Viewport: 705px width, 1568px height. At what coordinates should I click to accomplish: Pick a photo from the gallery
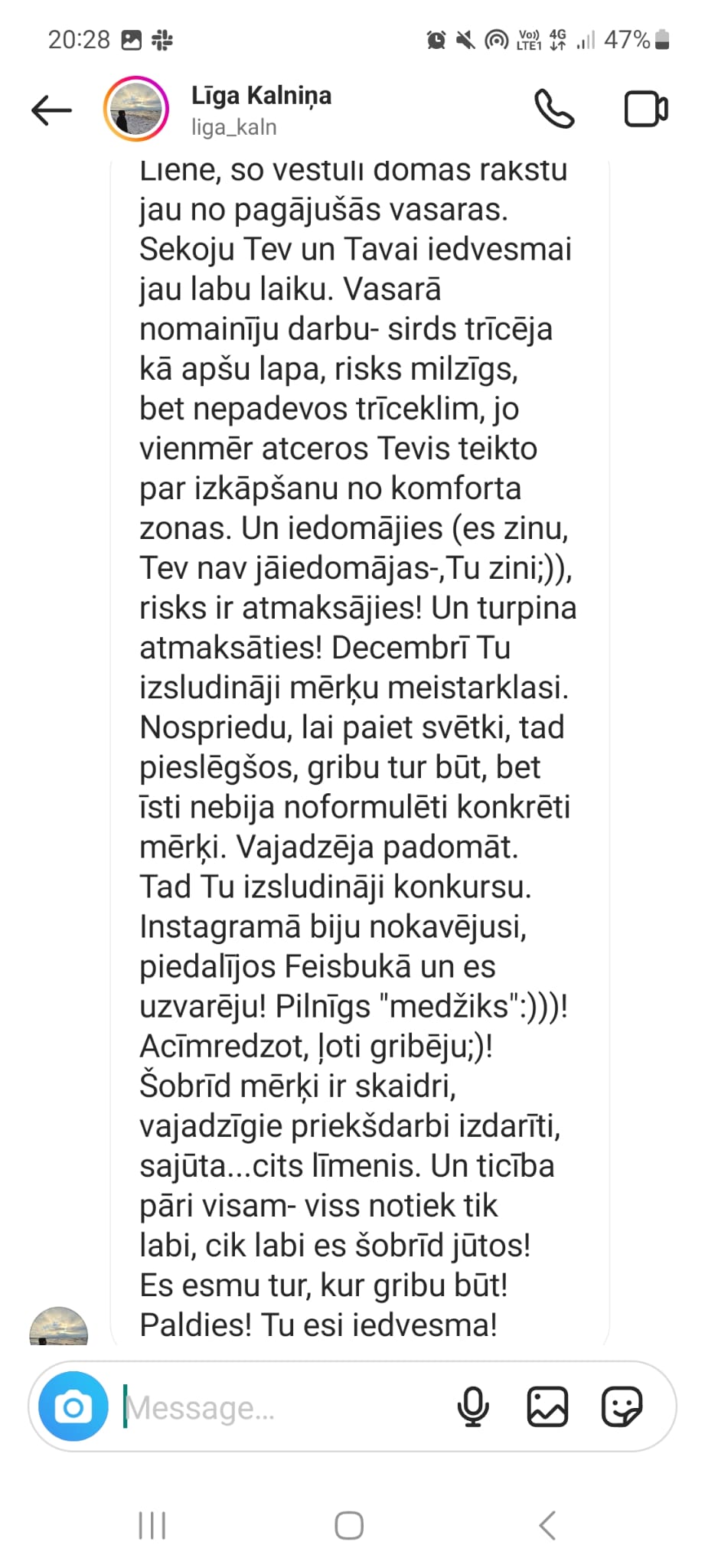547,1406
